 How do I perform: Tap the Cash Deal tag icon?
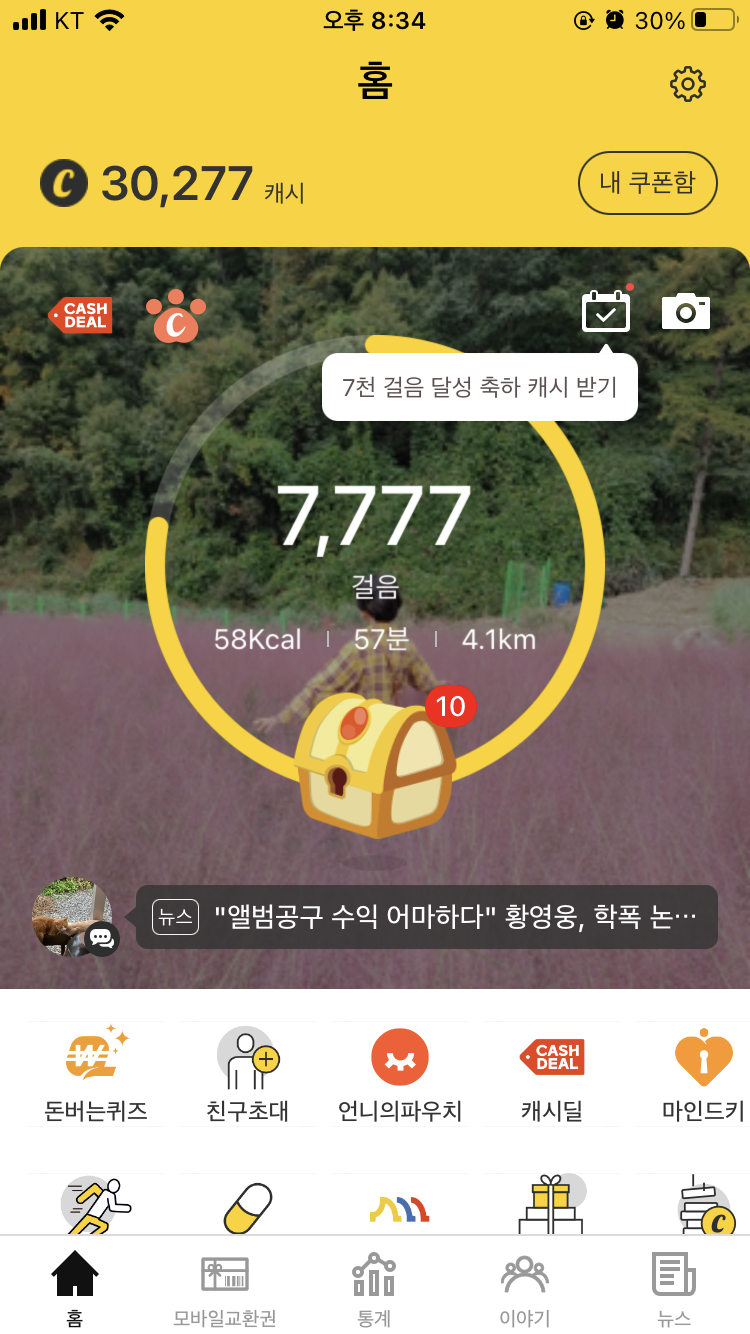coord(82,315)
